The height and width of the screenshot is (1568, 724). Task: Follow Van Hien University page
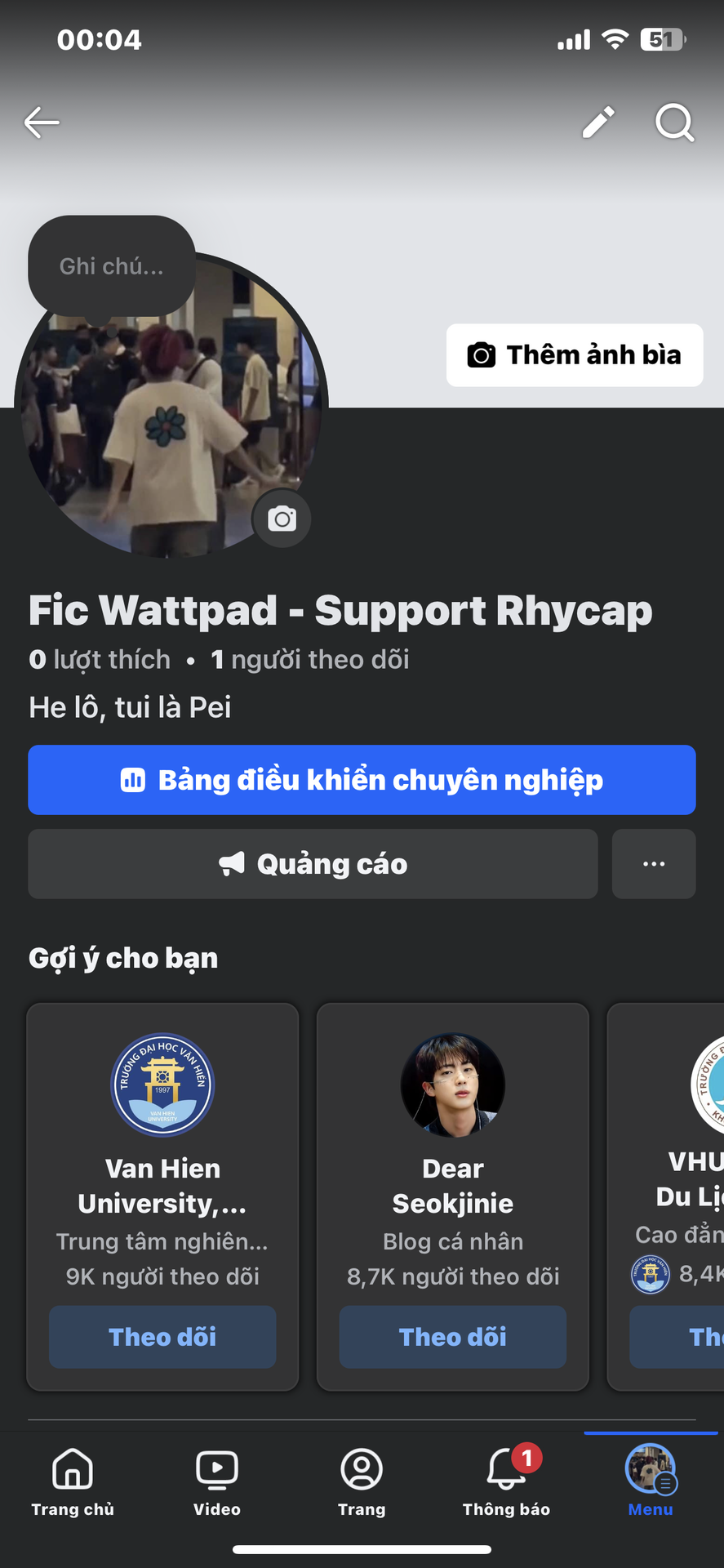(x=162, y=1337)
